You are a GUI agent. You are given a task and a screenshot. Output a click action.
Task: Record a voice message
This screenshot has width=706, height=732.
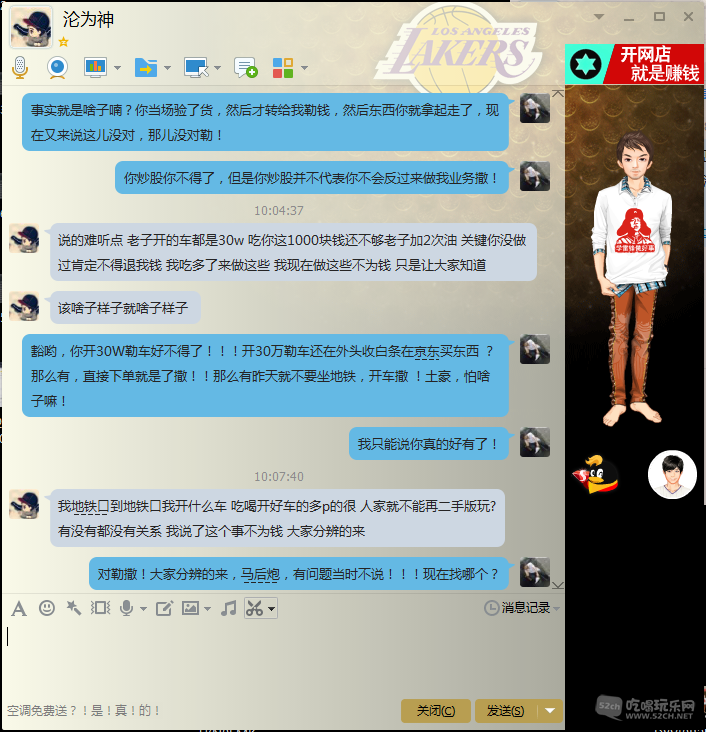click(x=126, y=608)
